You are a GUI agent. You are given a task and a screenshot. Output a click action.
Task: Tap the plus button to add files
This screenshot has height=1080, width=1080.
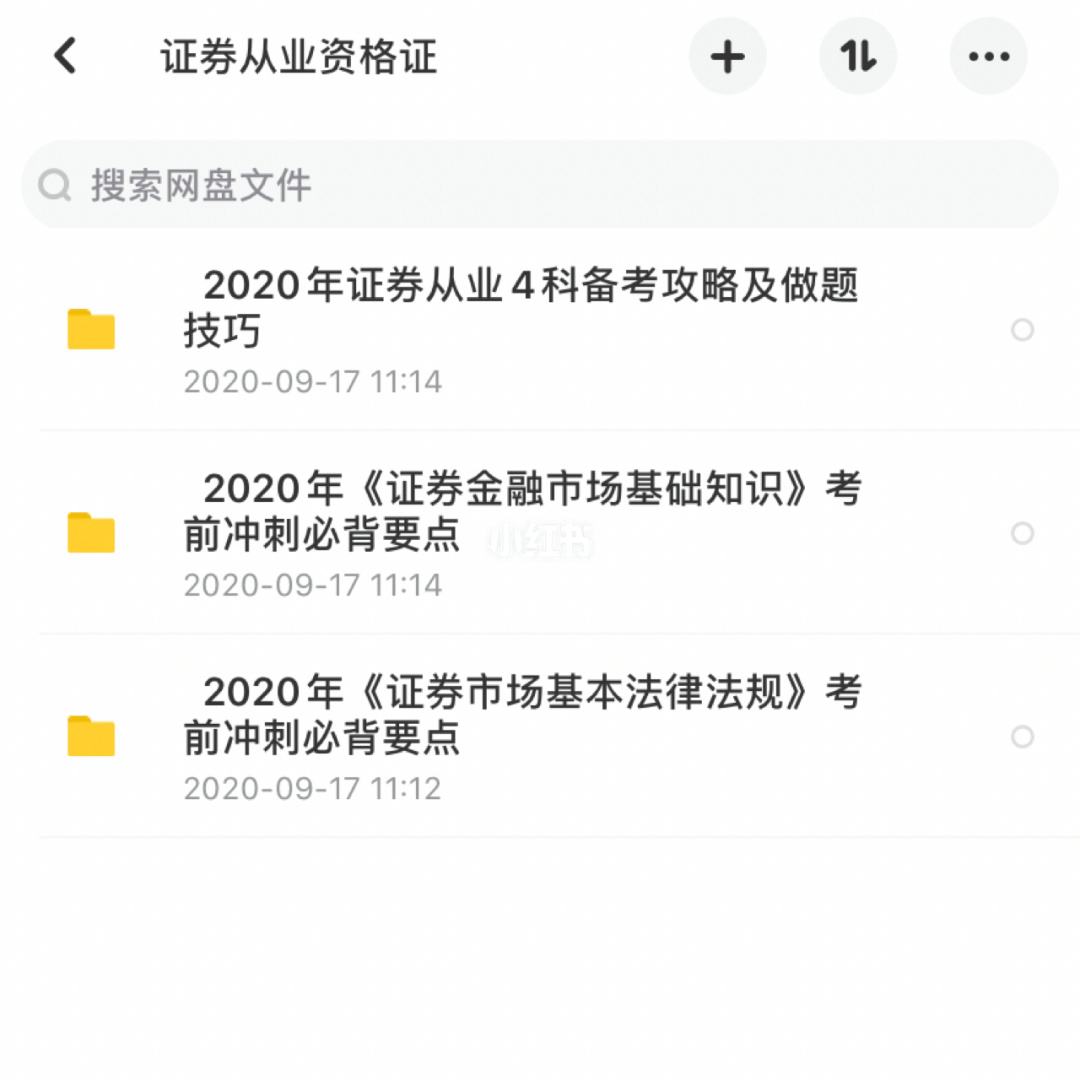[x=727, y=57]
